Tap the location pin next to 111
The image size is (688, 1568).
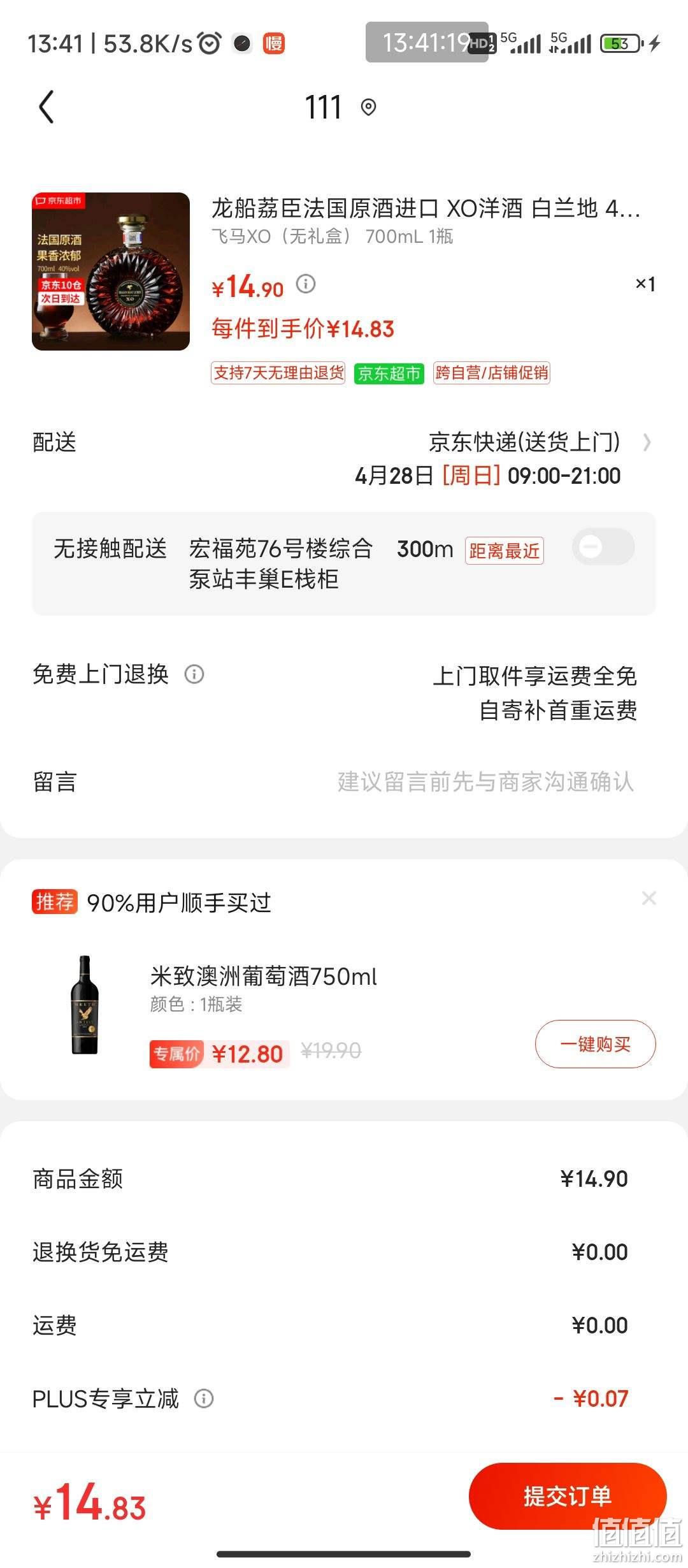pos(368,107)
